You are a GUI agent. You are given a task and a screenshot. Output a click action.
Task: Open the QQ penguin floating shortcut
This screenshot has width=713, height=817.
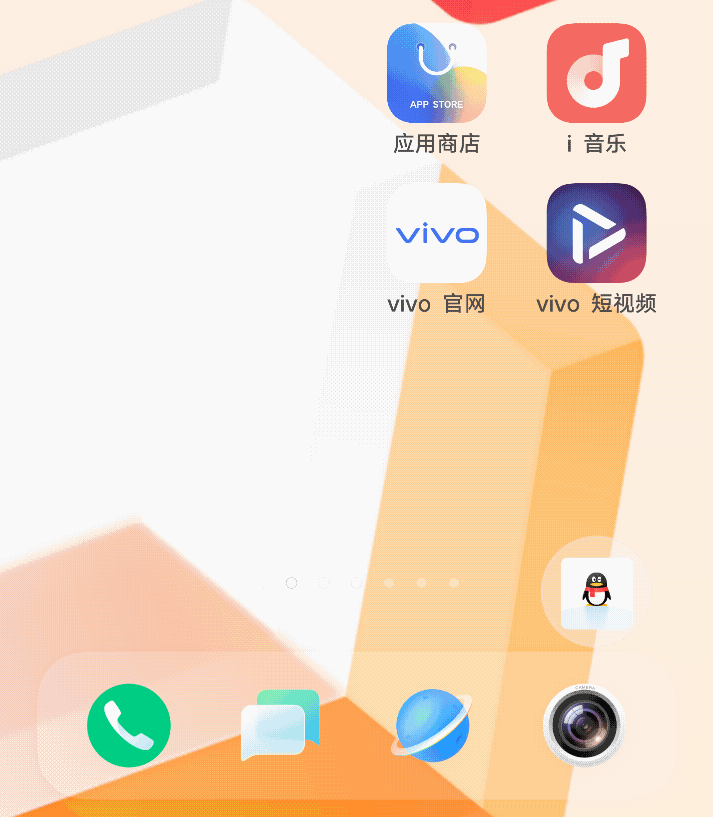(596, 592)
